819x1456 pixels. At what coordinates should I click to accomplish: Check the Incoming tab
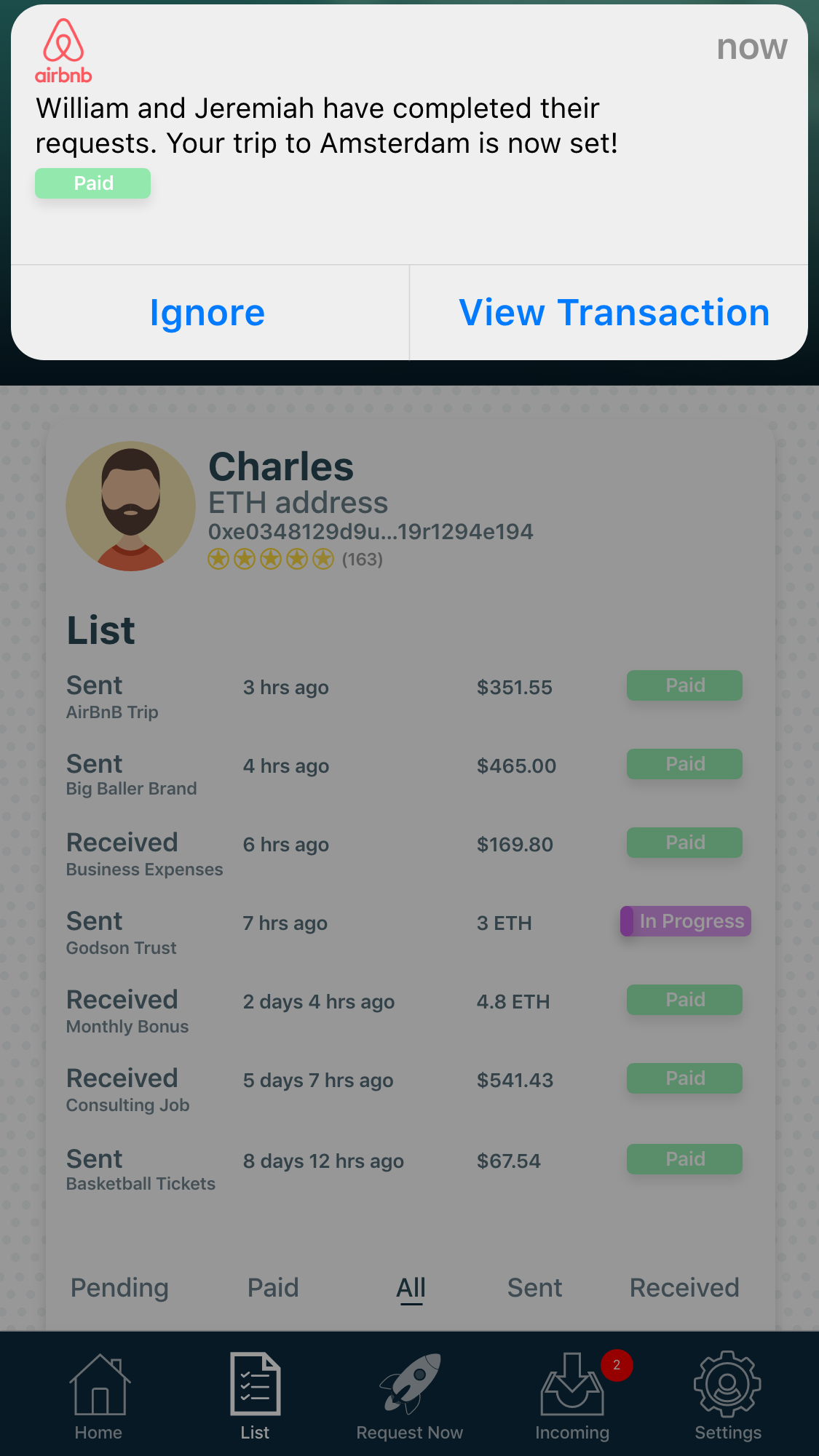click(572, 1396)
